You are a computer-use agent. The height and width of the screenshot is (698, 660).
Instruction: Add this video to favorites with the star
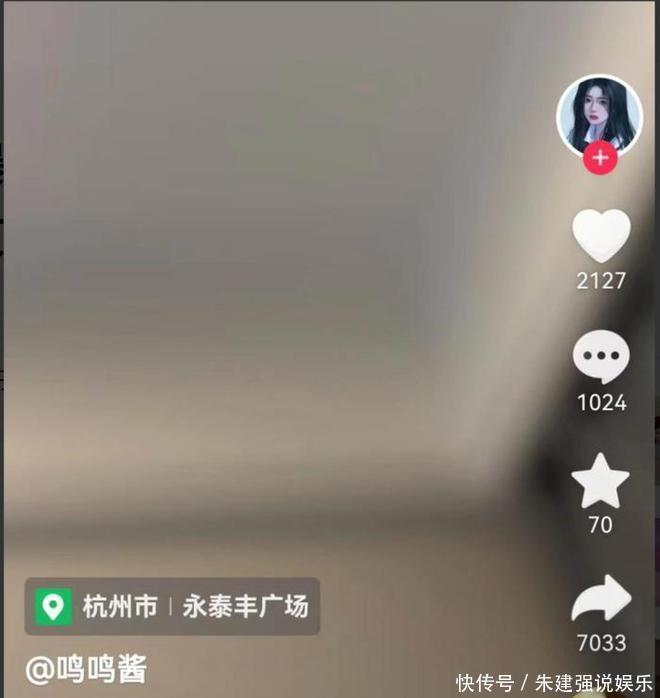pyautogui.click(x=601, y=481)
